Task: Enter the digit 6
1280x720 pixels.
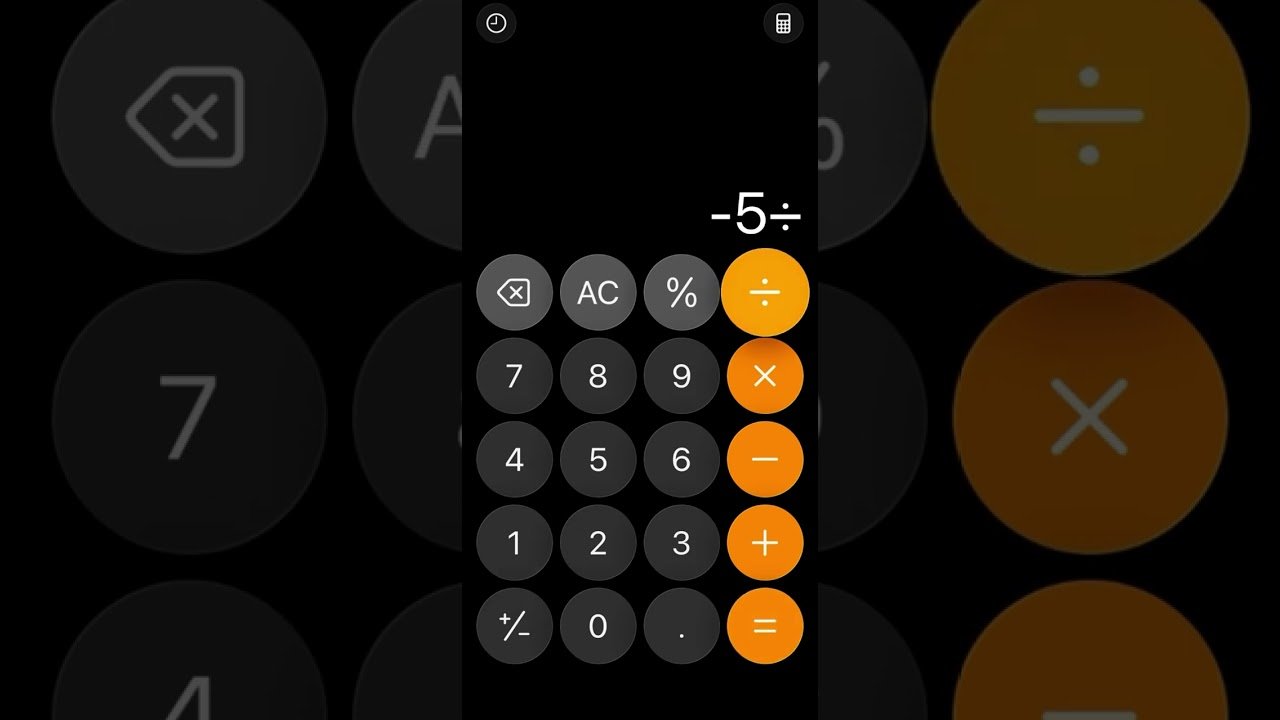Action: [682, 459]
